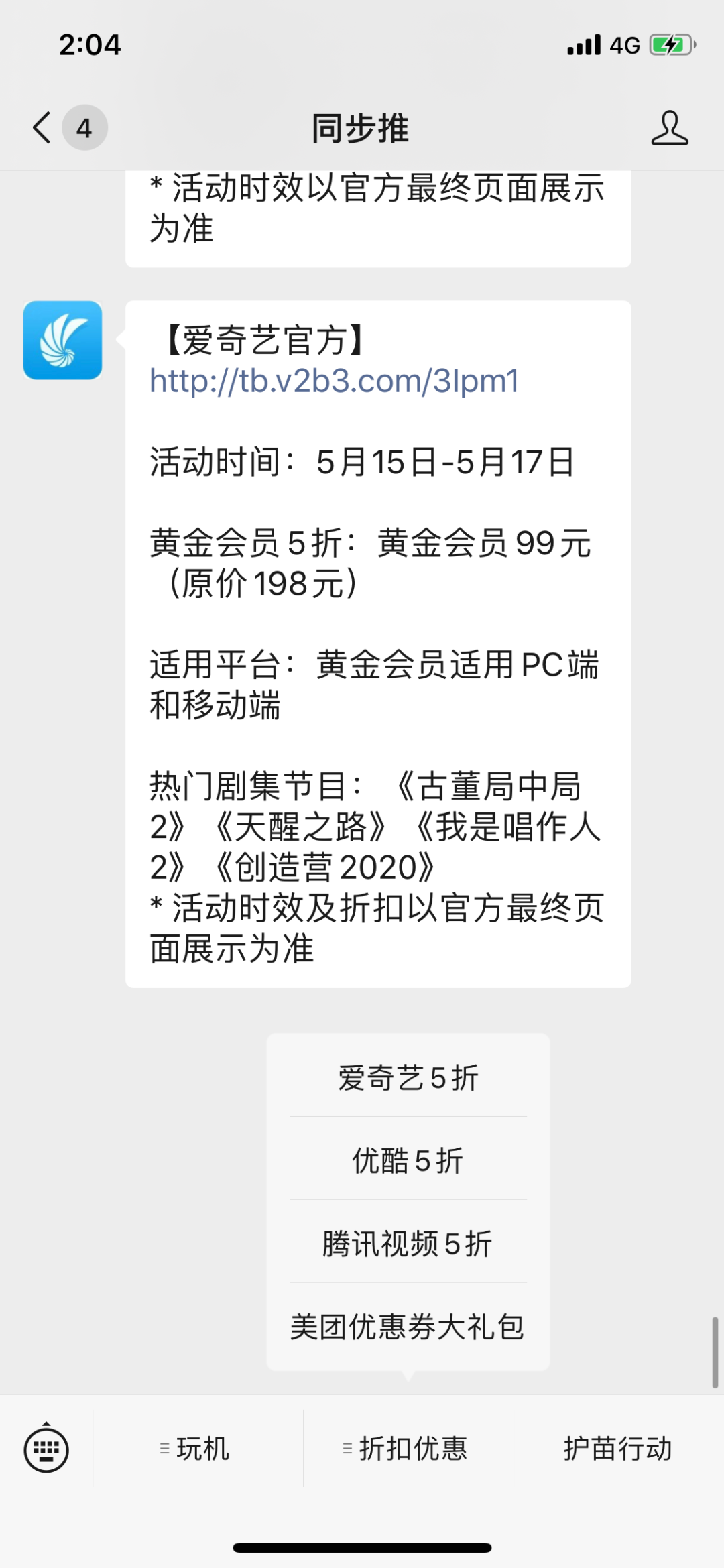This screenshot has height=1568, width=724.
Task: Expand the 玩机 bottom menu
Action: (x=198, y=1448)
